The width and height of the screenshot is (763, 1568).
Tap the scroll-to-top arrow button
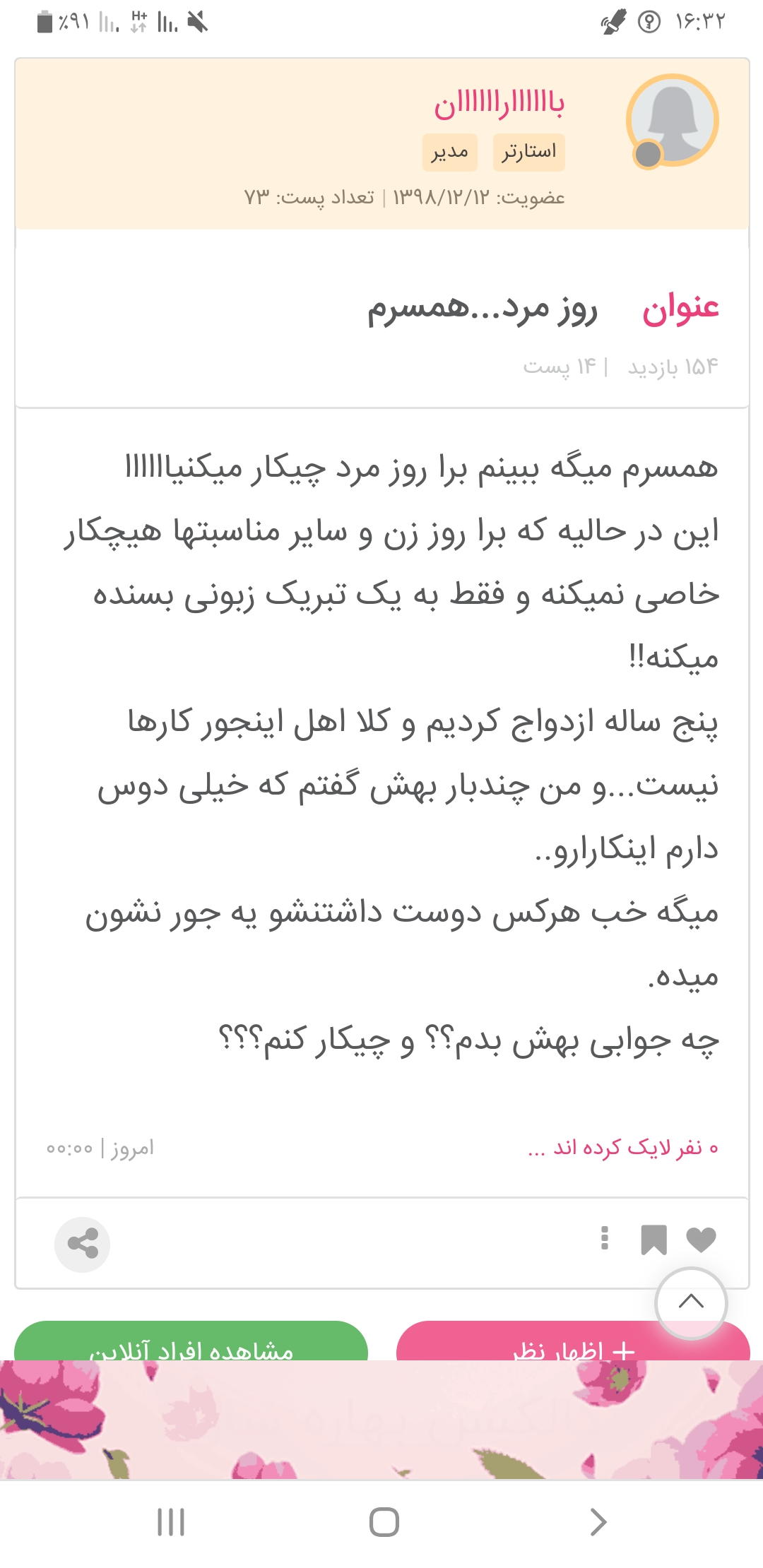coord(690,1302)
